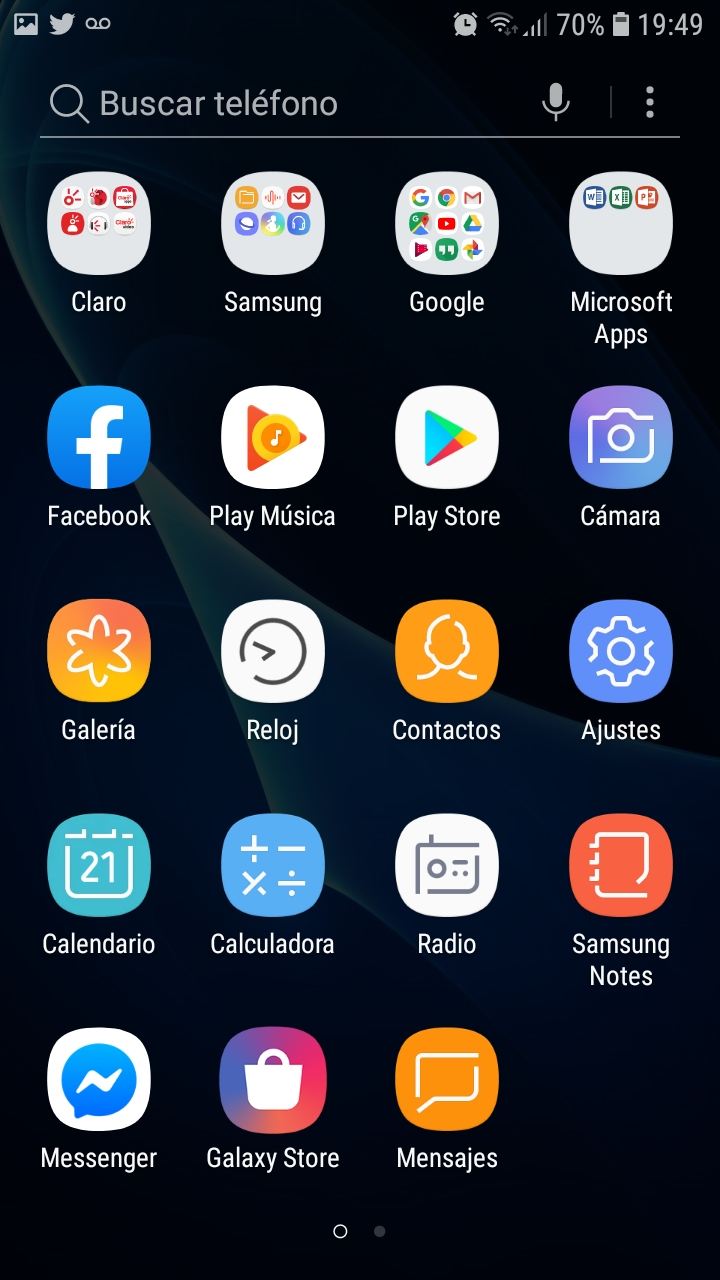Open the three-dot overflow menu
This screenshot has height=1280, width=720.
pos(650,102)
